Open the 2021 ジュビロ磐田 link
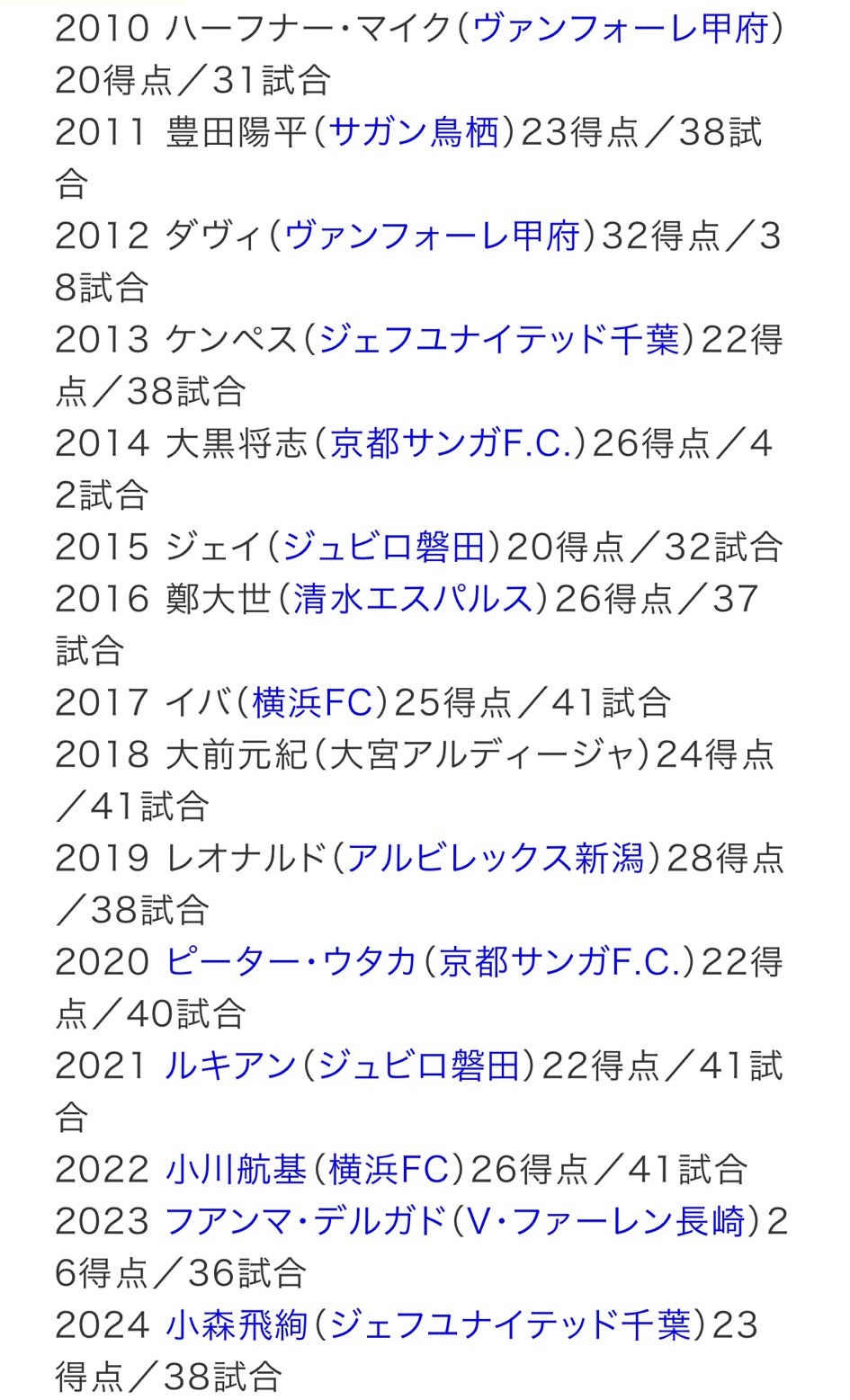 420,1066
